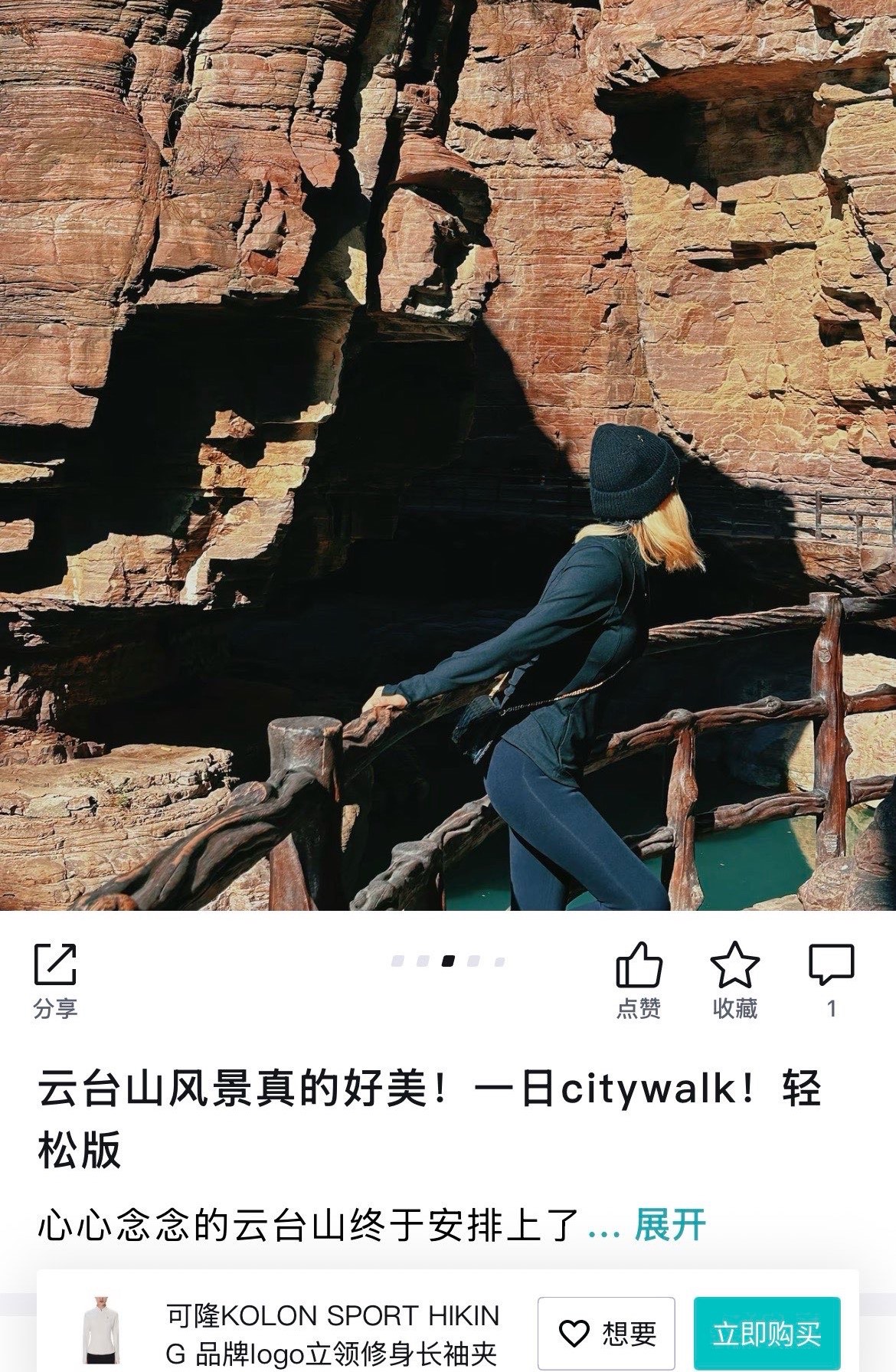Tap 想要 on the KOLON SPORT item
896x1372 pixels.
tap(606, 1334)
